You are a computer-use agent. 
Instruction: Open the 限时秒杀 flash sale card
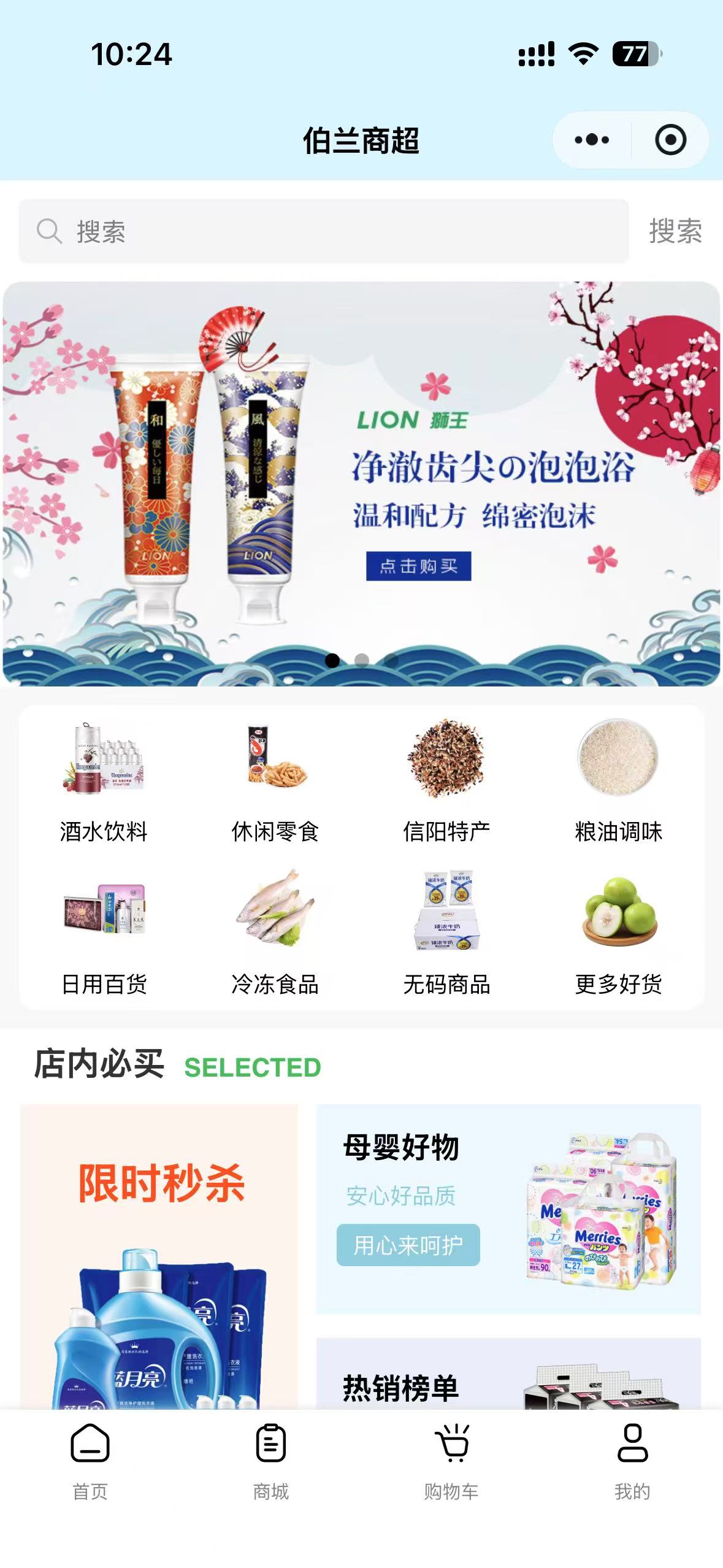[159, 1251]
